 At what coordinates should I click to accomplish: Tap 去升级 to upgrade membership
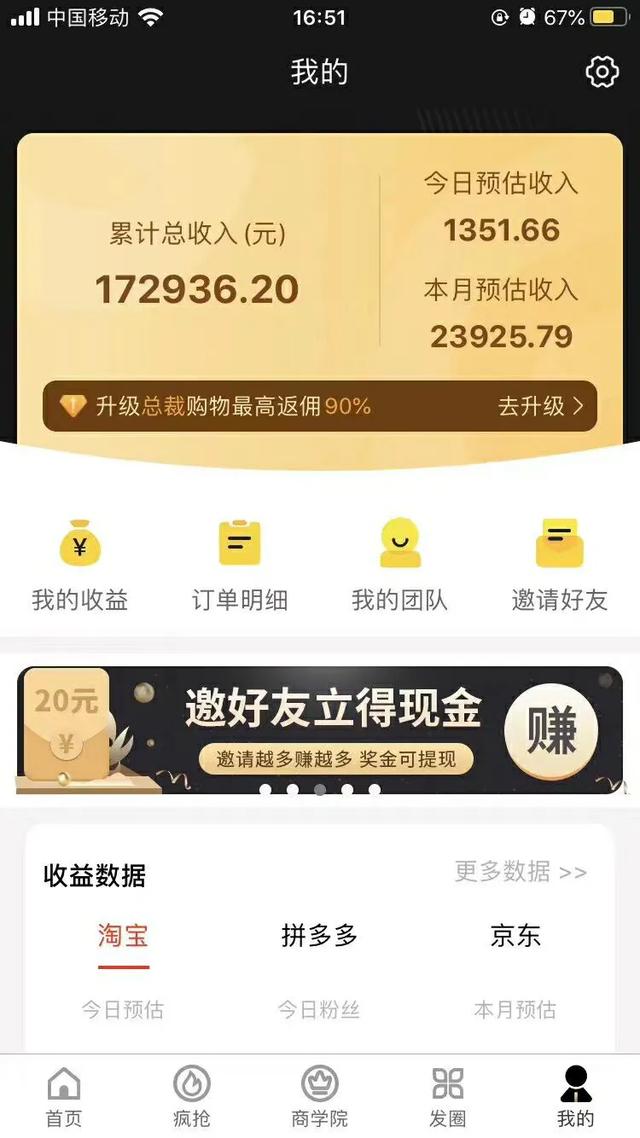541,406
